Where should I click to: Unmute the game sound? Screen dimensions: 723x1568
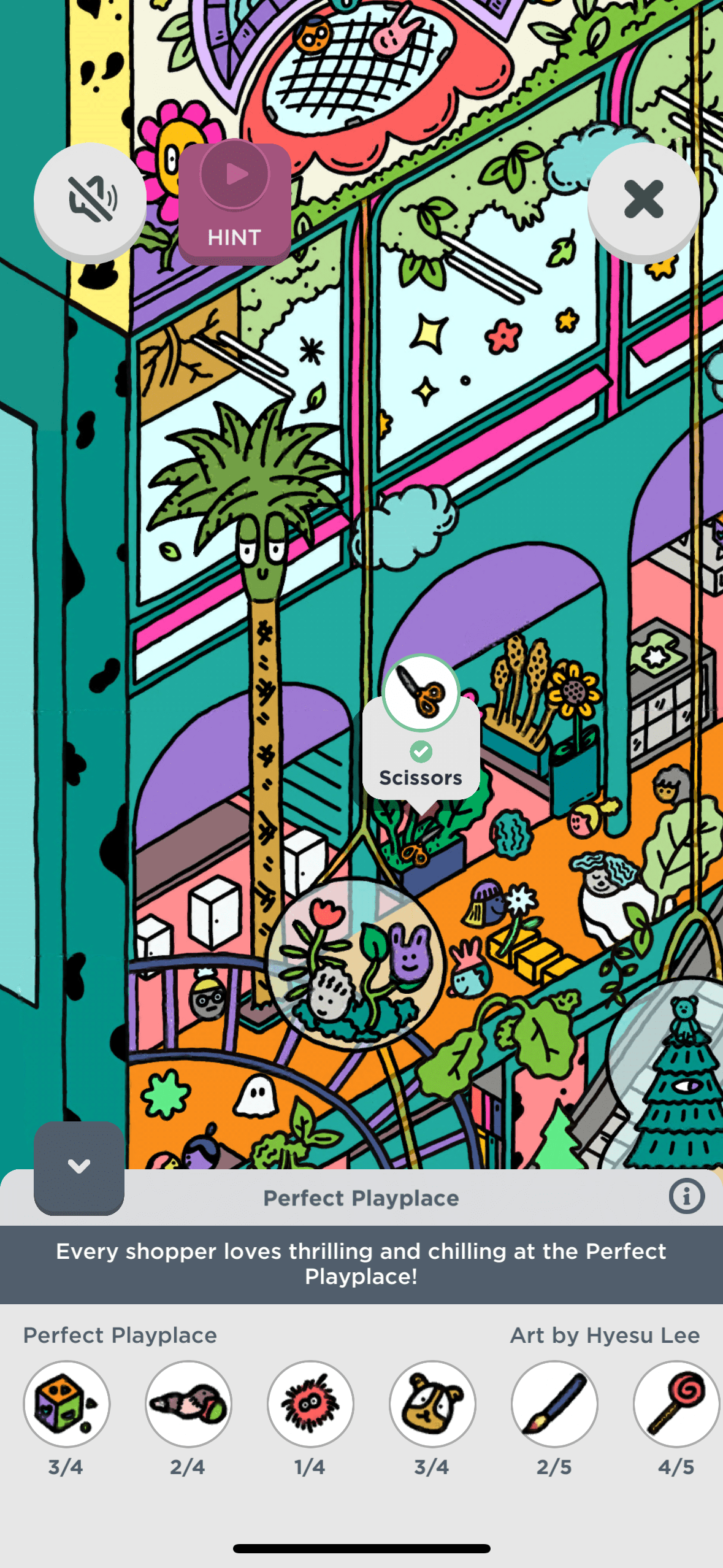pyautogui.click(x=90, y=199)
